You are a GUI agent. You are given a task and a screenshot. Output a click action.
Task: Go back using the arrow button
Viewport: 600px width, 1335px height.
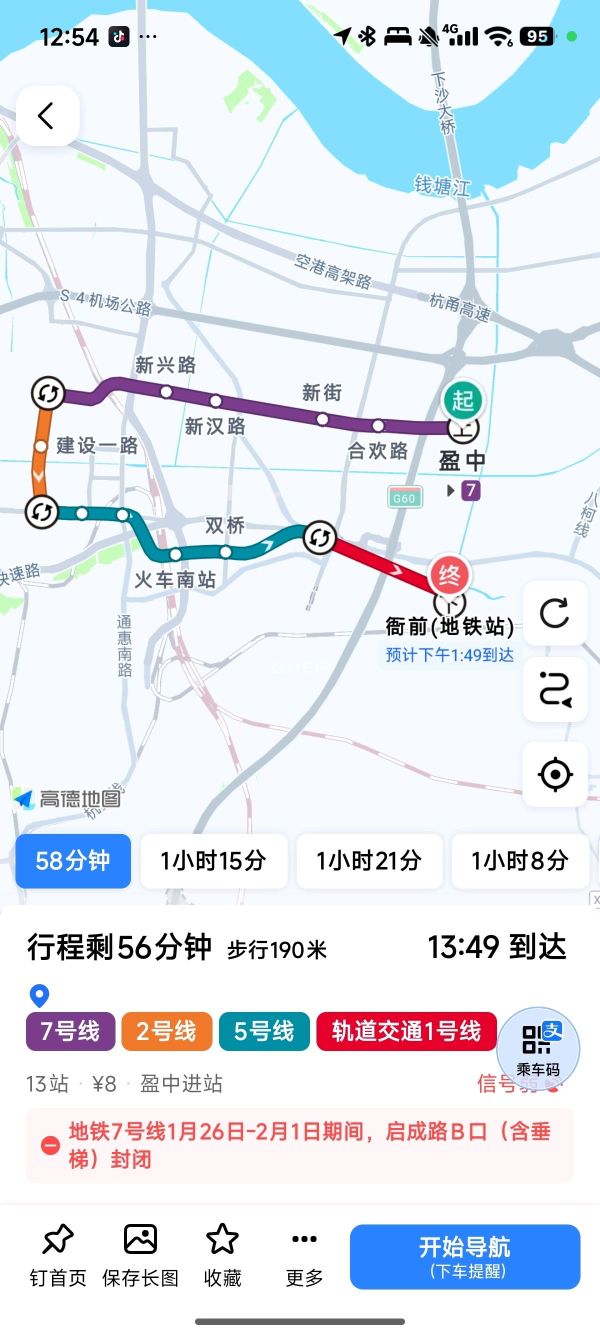click(x=46, y=116)
